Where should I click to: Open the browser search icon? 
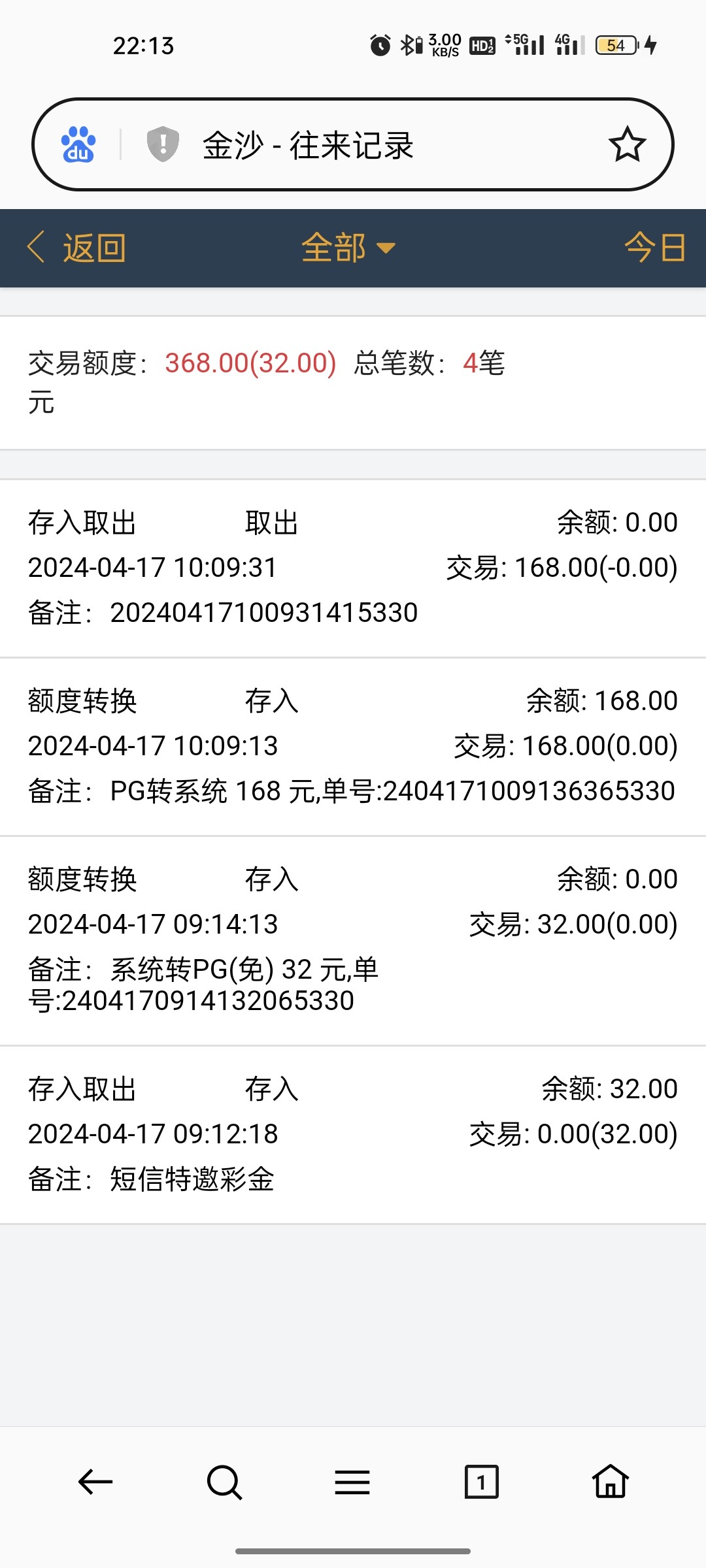224,1482
